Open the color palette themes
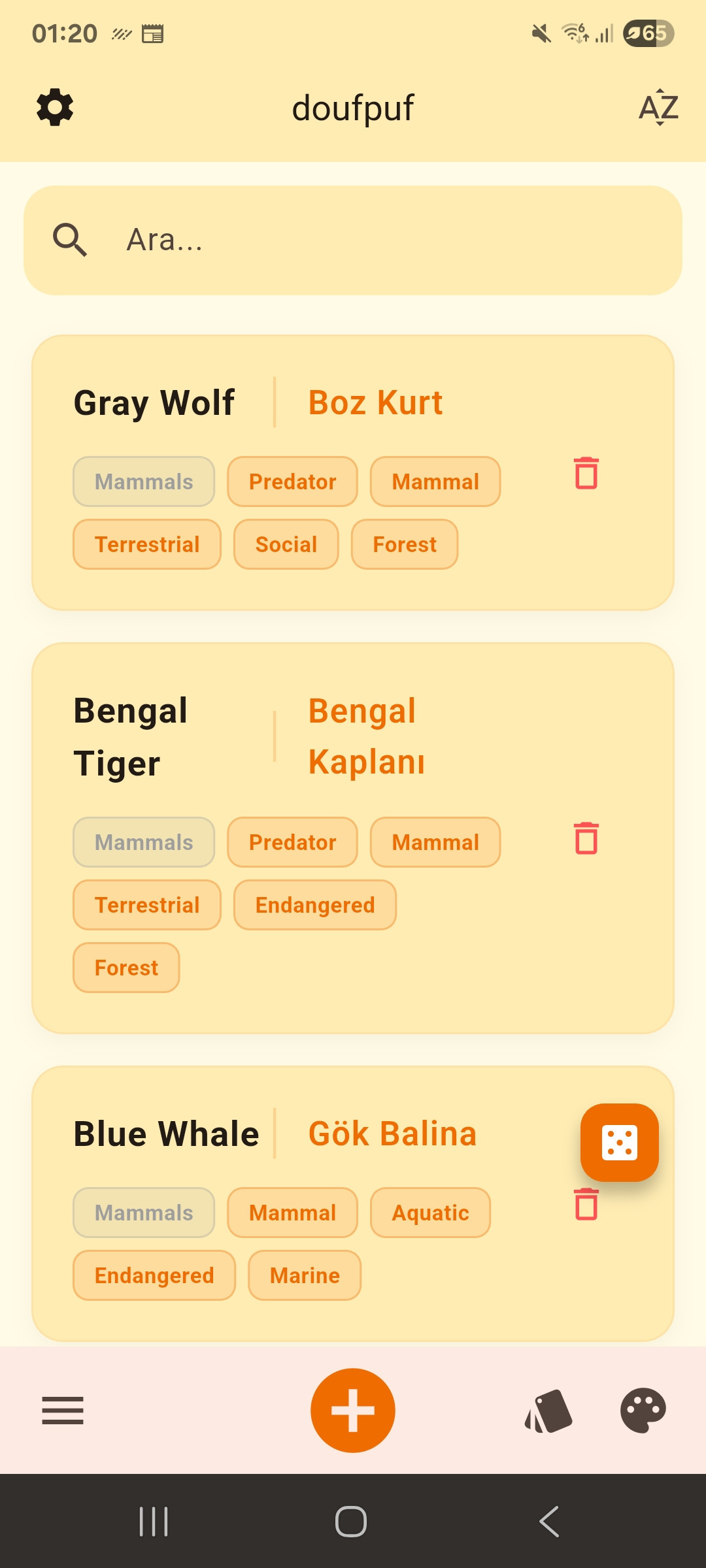Screen dimensions: 706x1568 coord(643,1411)
